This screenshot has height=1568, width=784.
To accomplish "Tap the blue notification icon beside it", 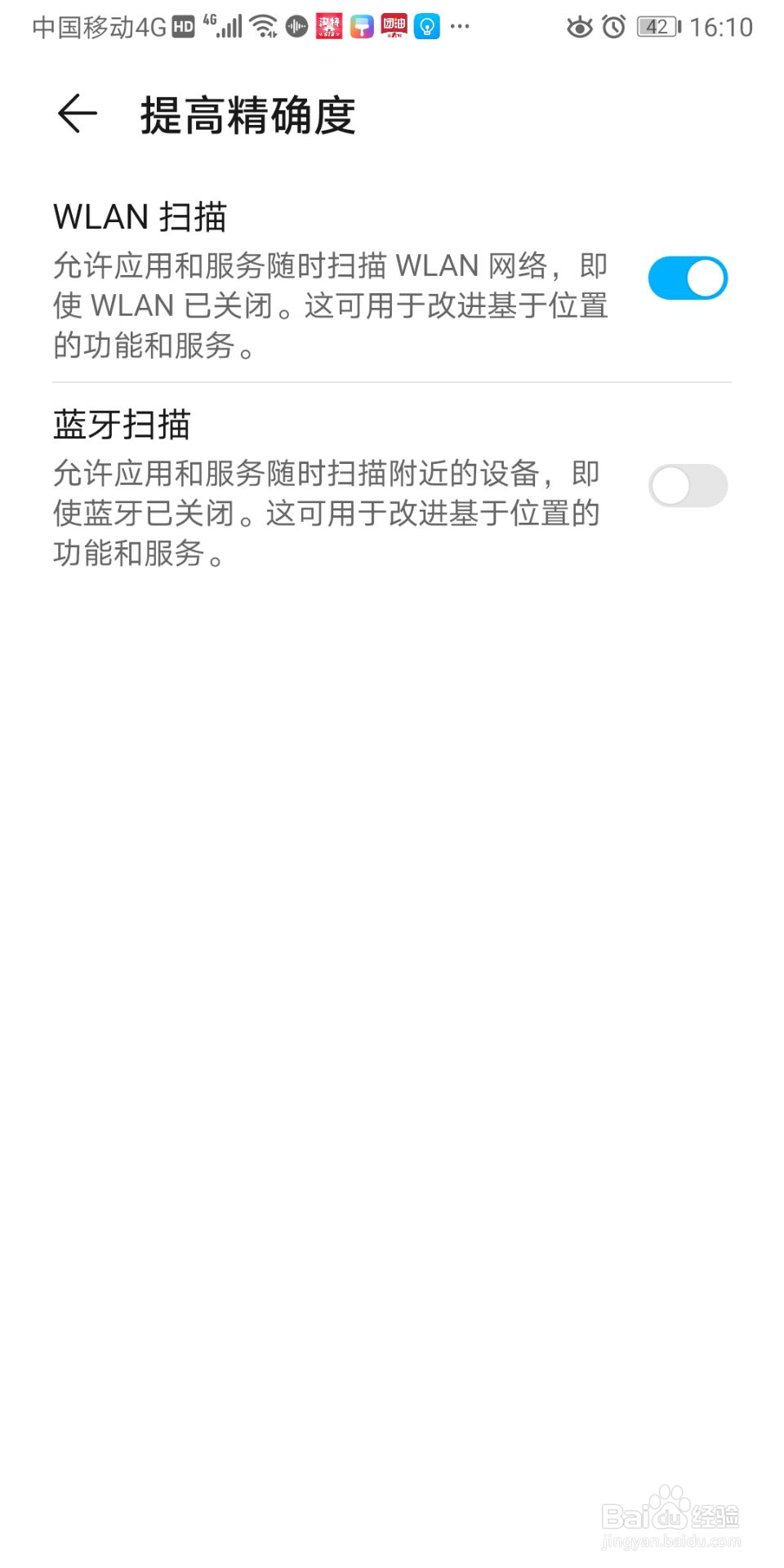I will 362,26.
